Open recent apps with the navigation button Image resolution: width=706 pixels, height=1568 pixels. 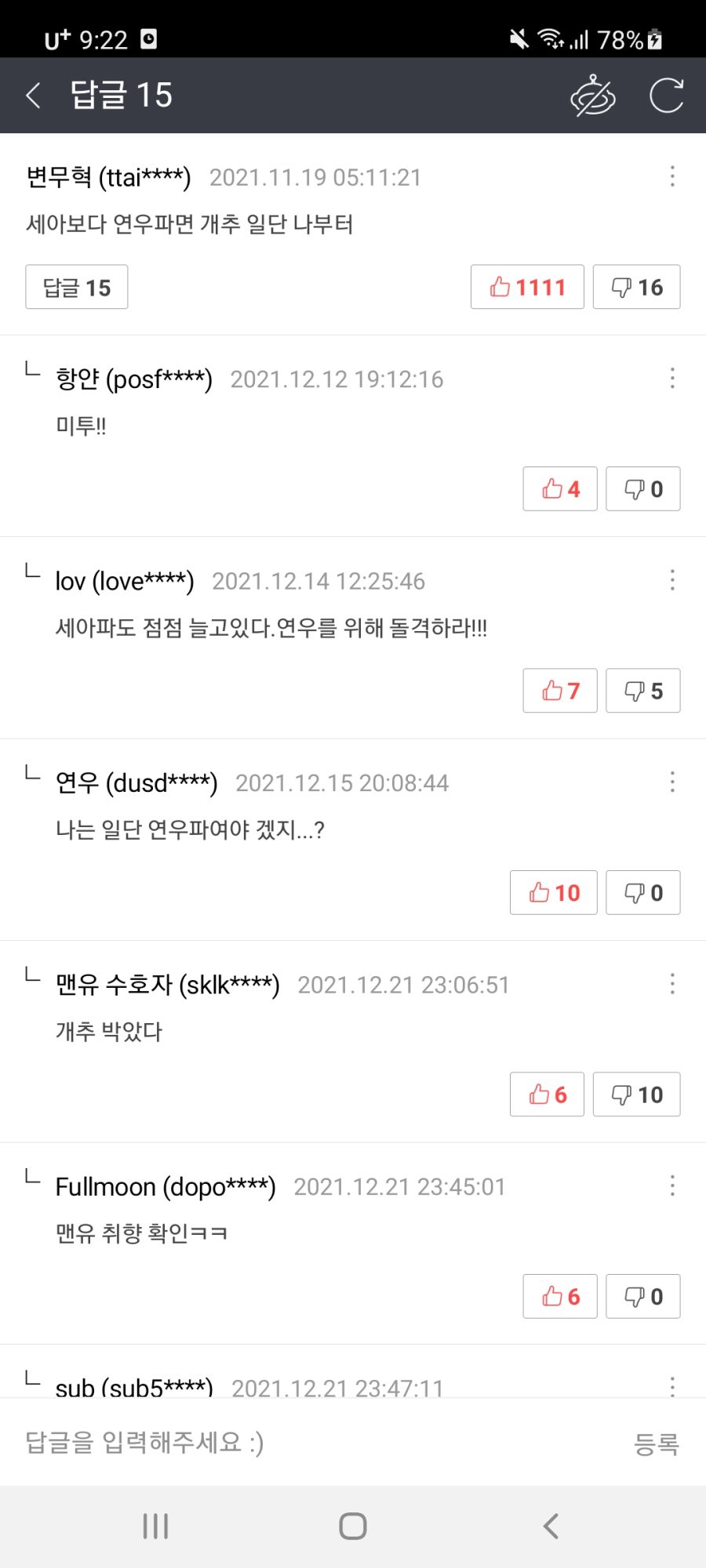[x=155, y=1526]
